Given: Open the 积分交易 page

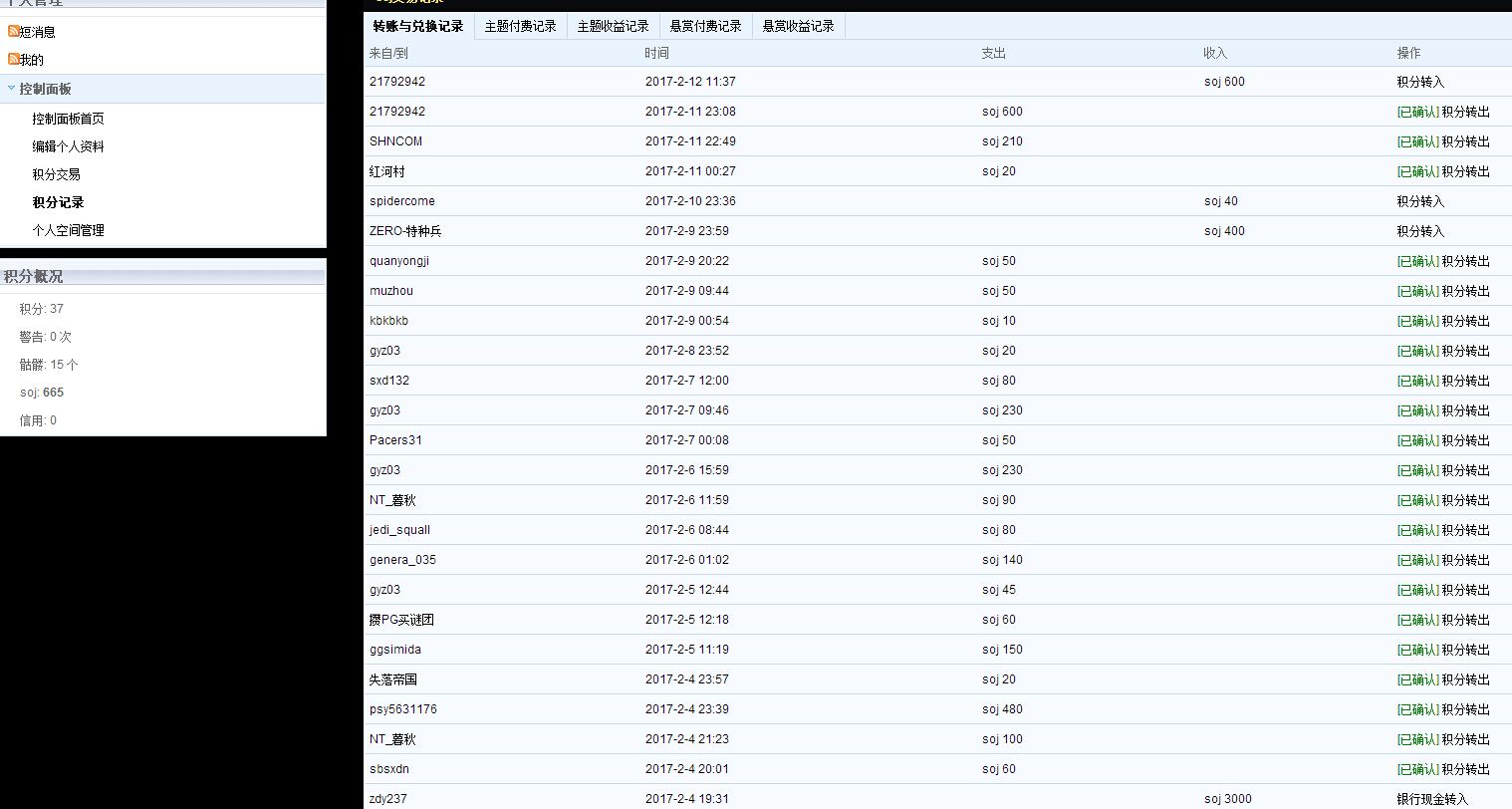Looking at the screenshot, I should (56, 174).
